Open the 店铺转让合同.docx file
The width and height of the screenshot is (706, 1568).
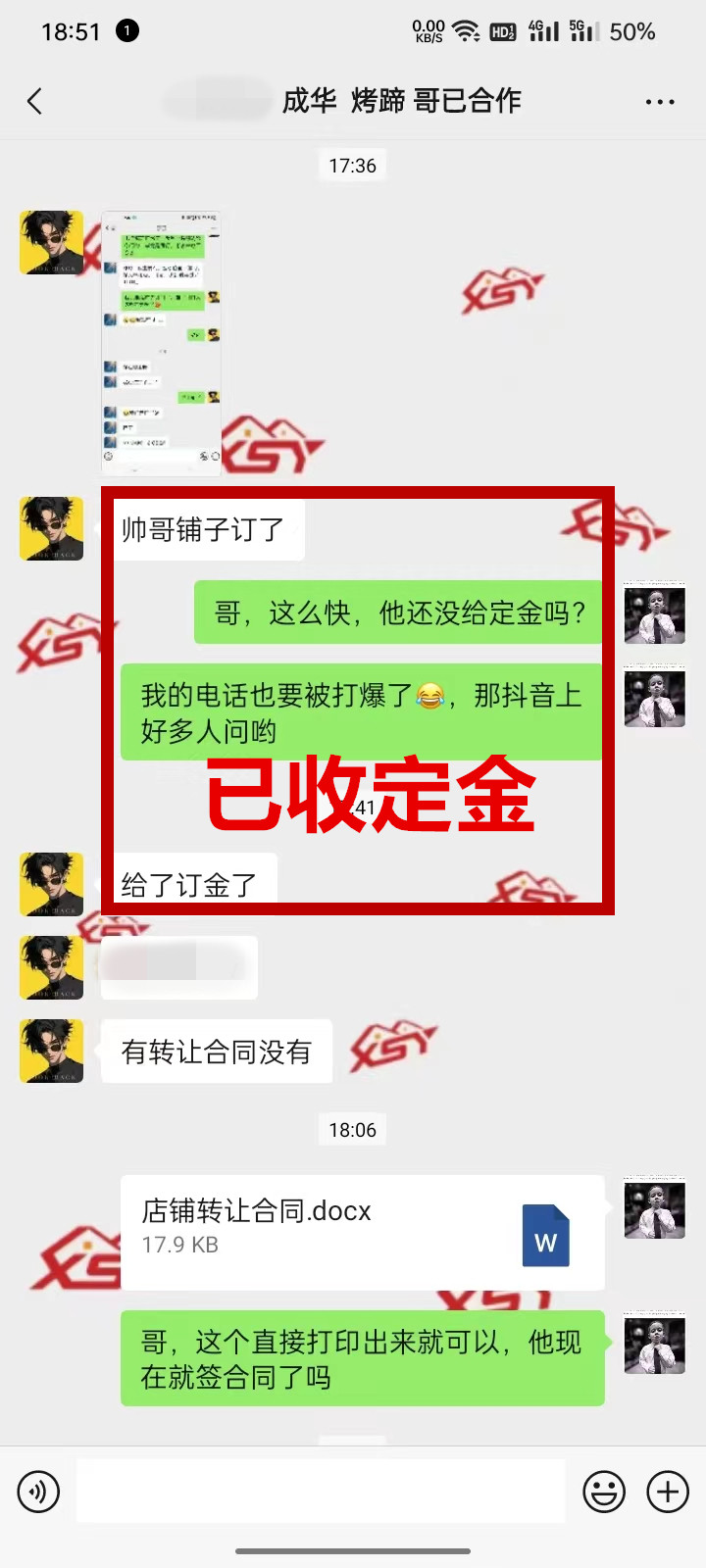pyautogui.click(x=362, y=1232)
